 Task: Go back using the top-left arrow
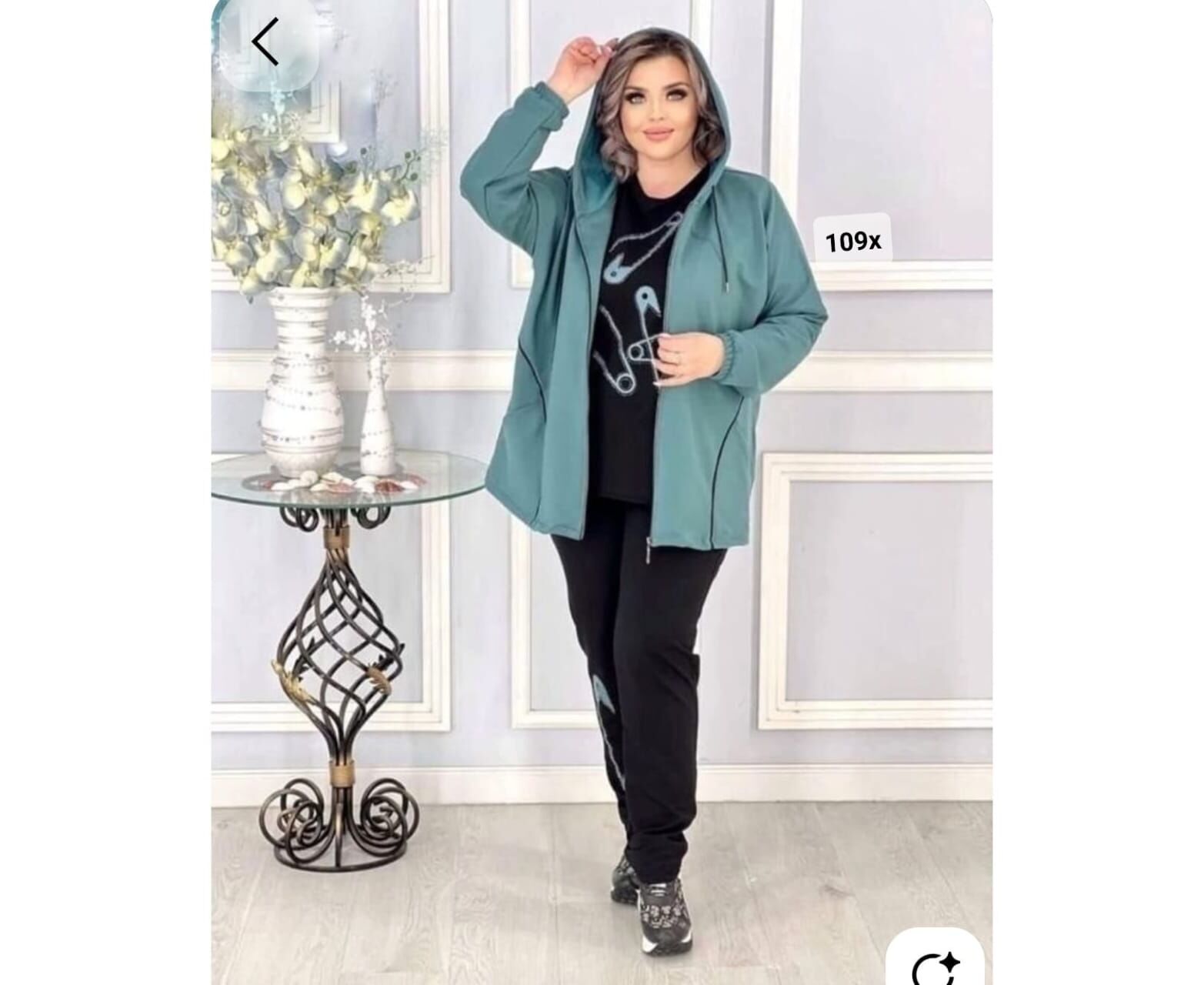tap(266, 42)
